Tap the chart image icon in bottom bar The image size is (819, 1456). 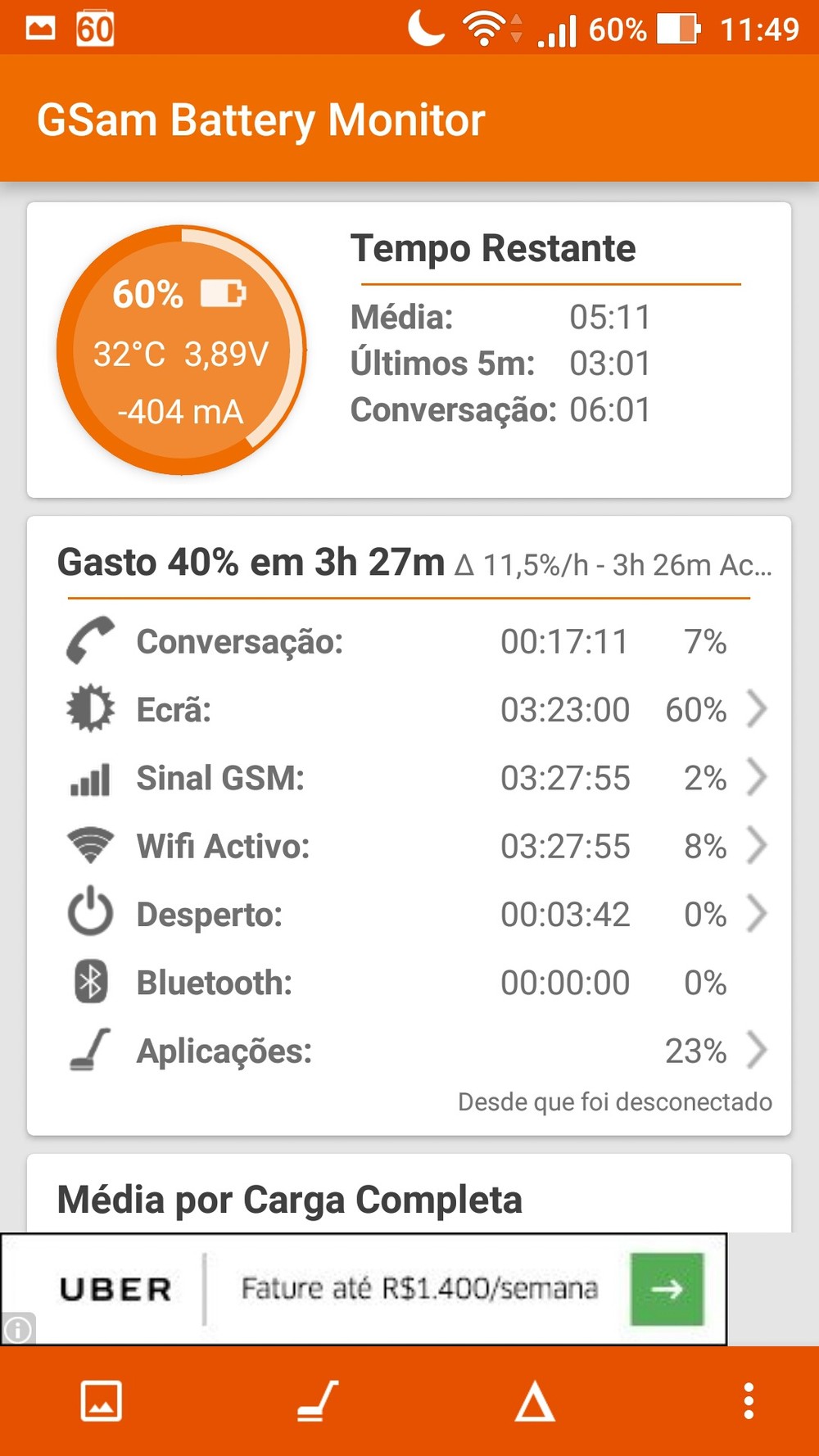pyautogui.click(x=102, y=1401)
